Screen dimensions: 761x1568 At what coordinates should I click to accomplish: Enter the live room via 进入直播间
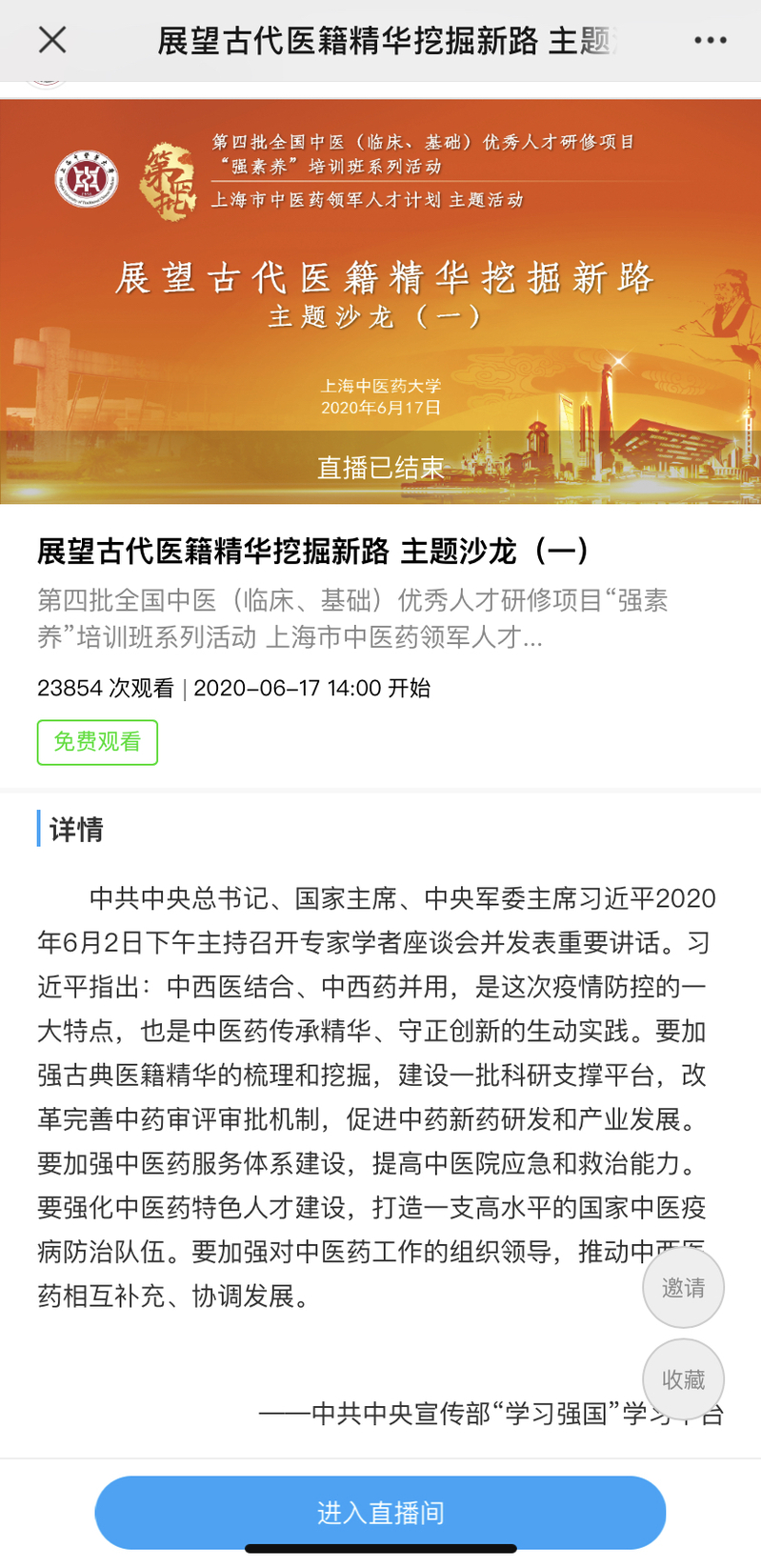click(x=380, y=1512)
